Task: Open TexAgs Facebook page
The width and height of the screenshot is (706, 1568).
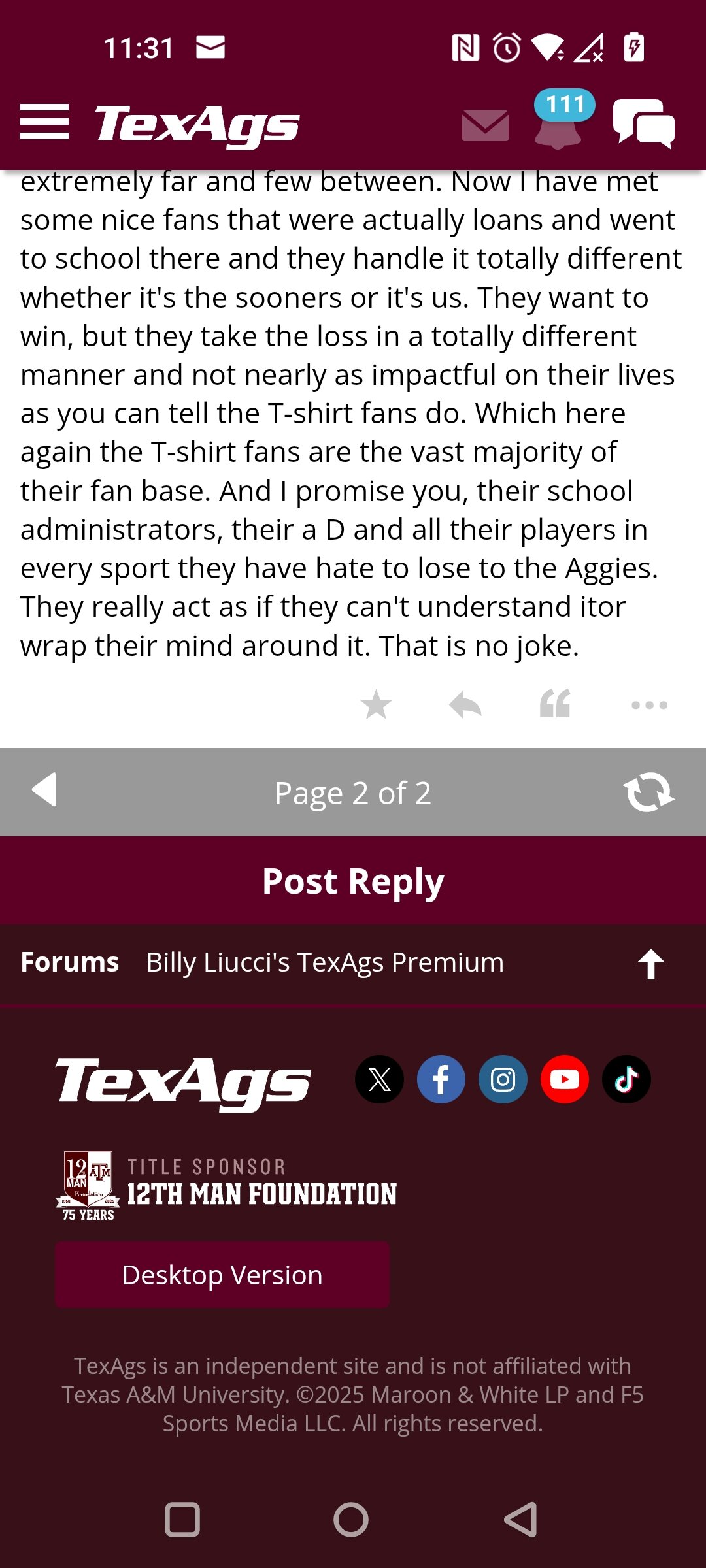Action: tap(441, 1079)
